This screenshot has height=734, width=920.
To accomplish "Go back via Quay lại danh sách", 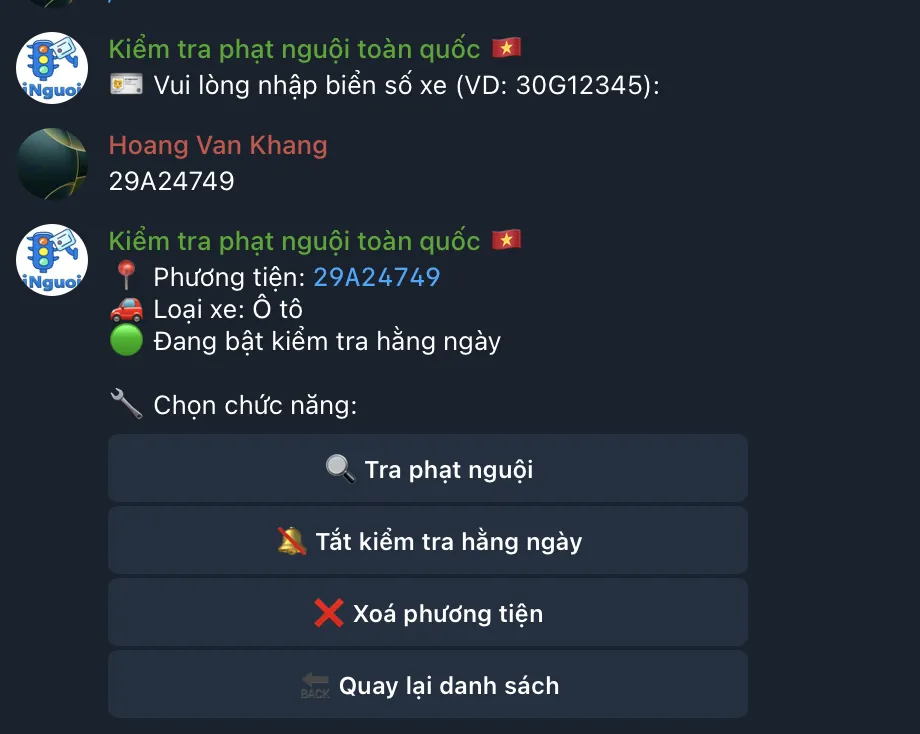I will click(428, 685).
